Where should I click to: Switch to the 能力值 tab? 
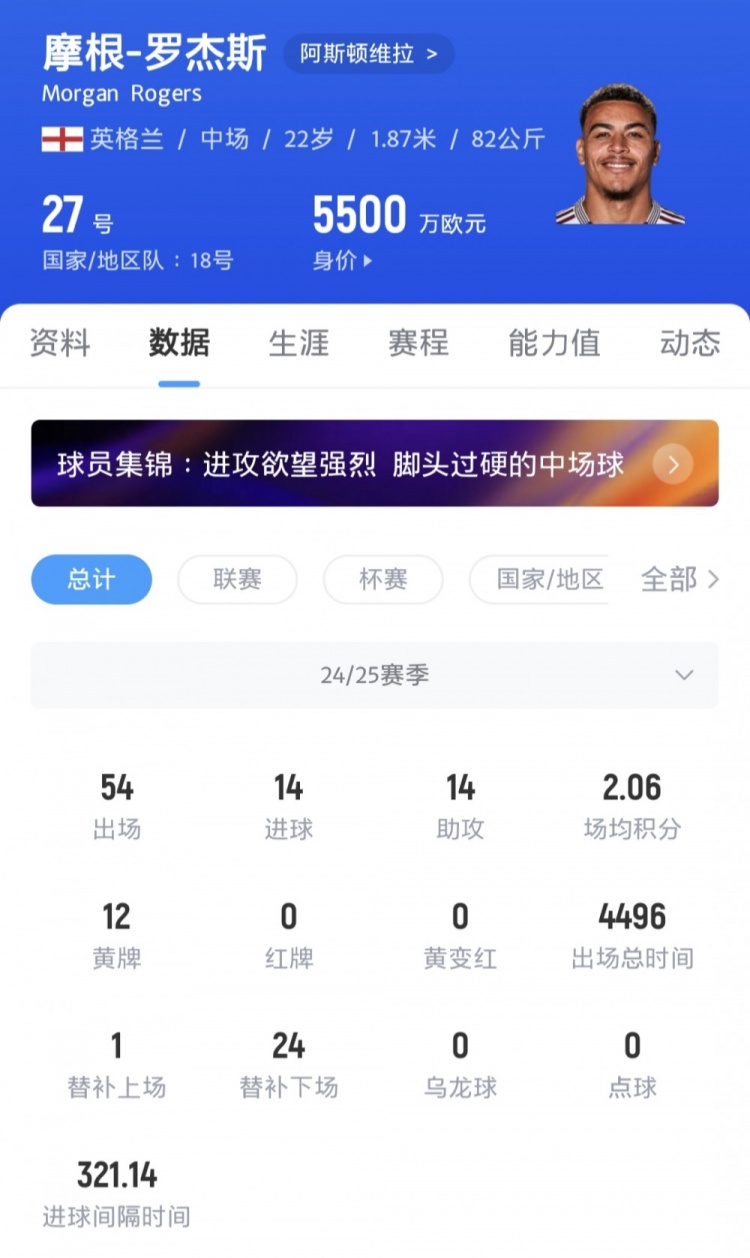[x=553, y=343]
